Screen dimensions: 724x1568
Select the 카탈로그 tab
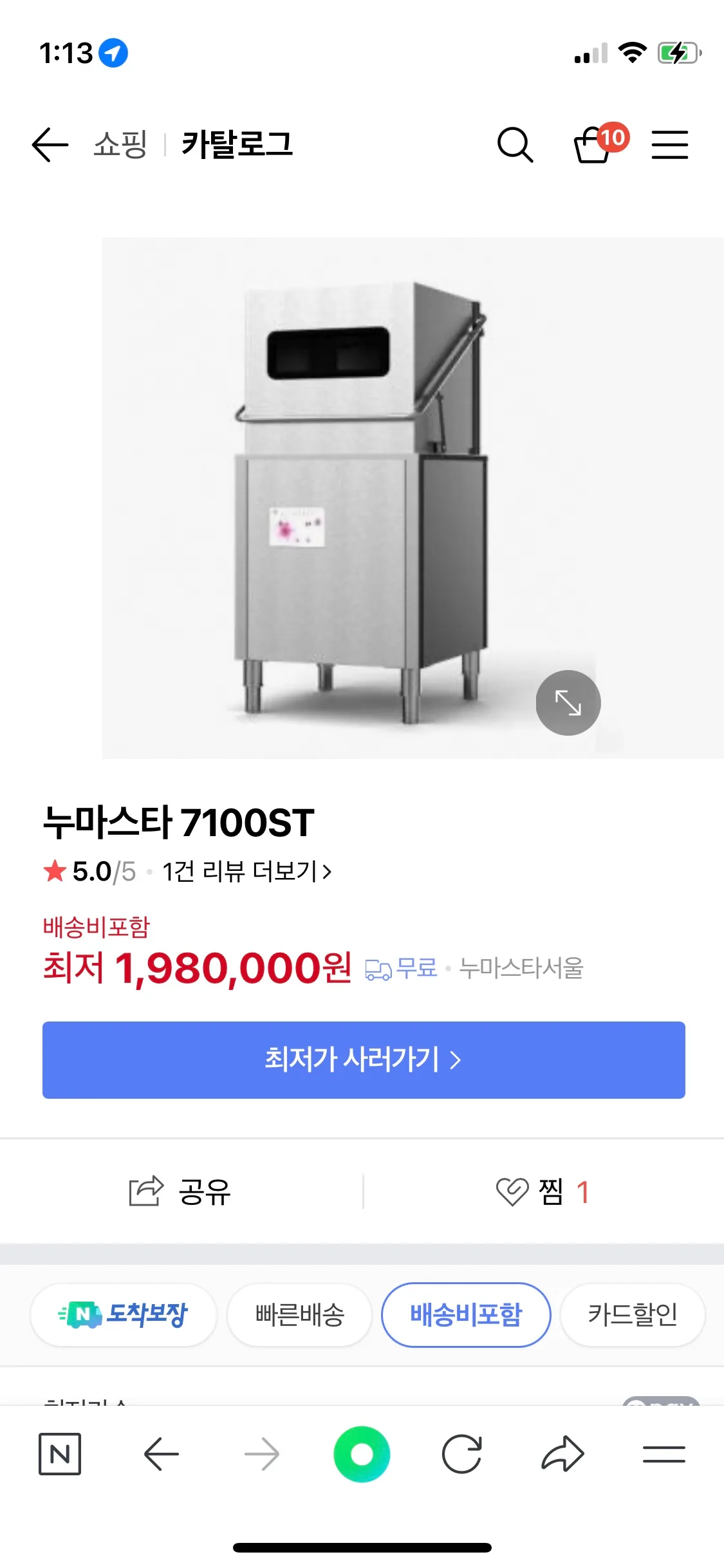coord(237,144)
